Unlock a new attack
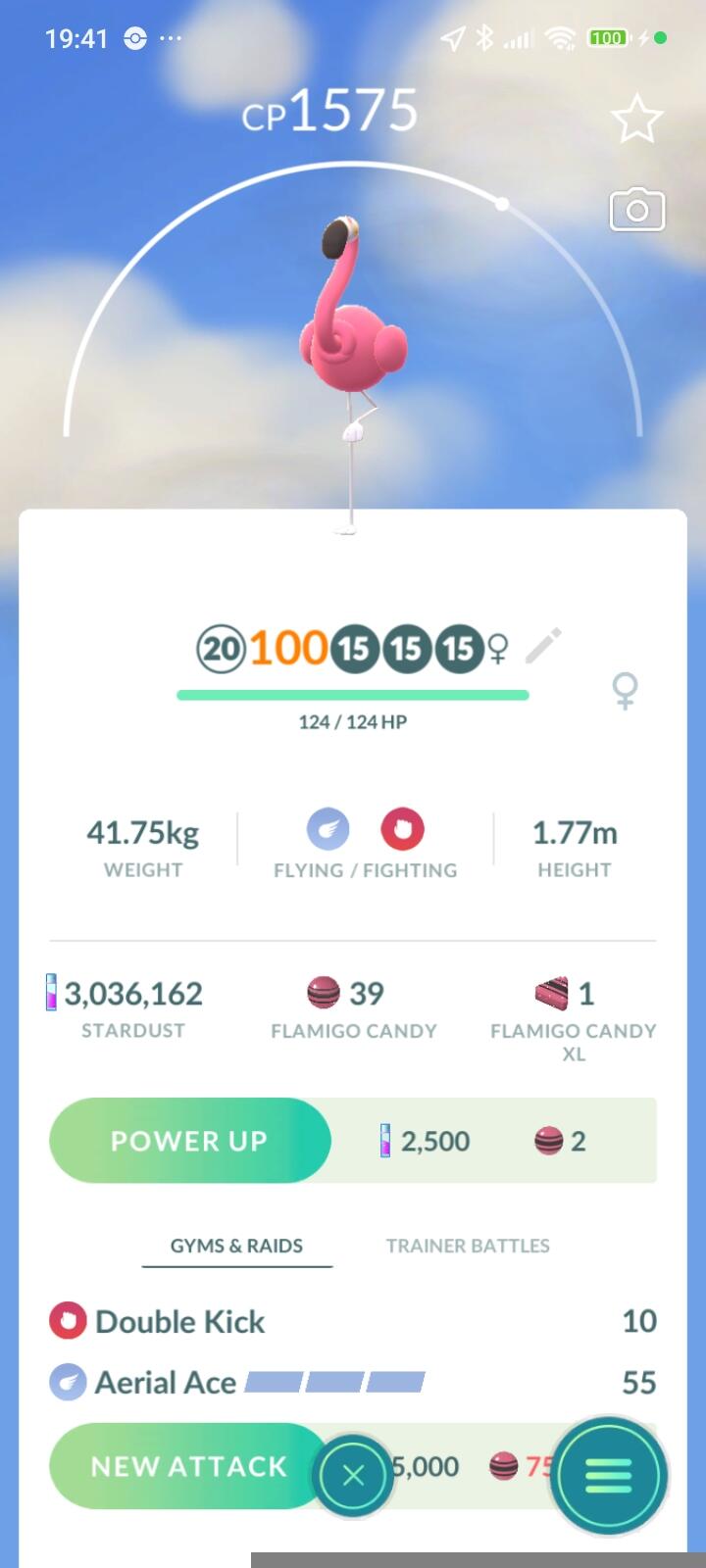This screenshot has width=706, height=1568. tap(188, 1466)
